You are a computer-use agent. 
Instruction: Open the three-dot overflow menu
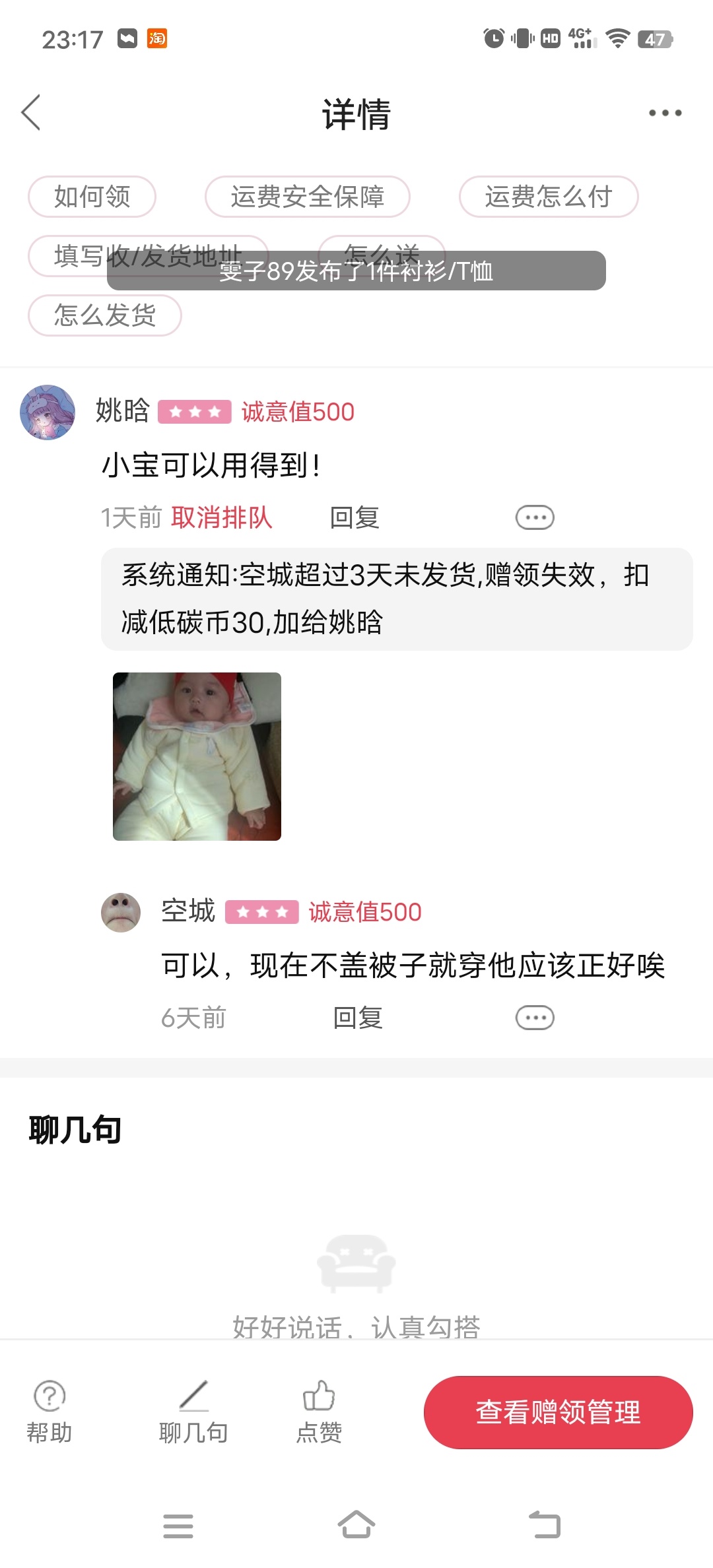coord(665,113)
